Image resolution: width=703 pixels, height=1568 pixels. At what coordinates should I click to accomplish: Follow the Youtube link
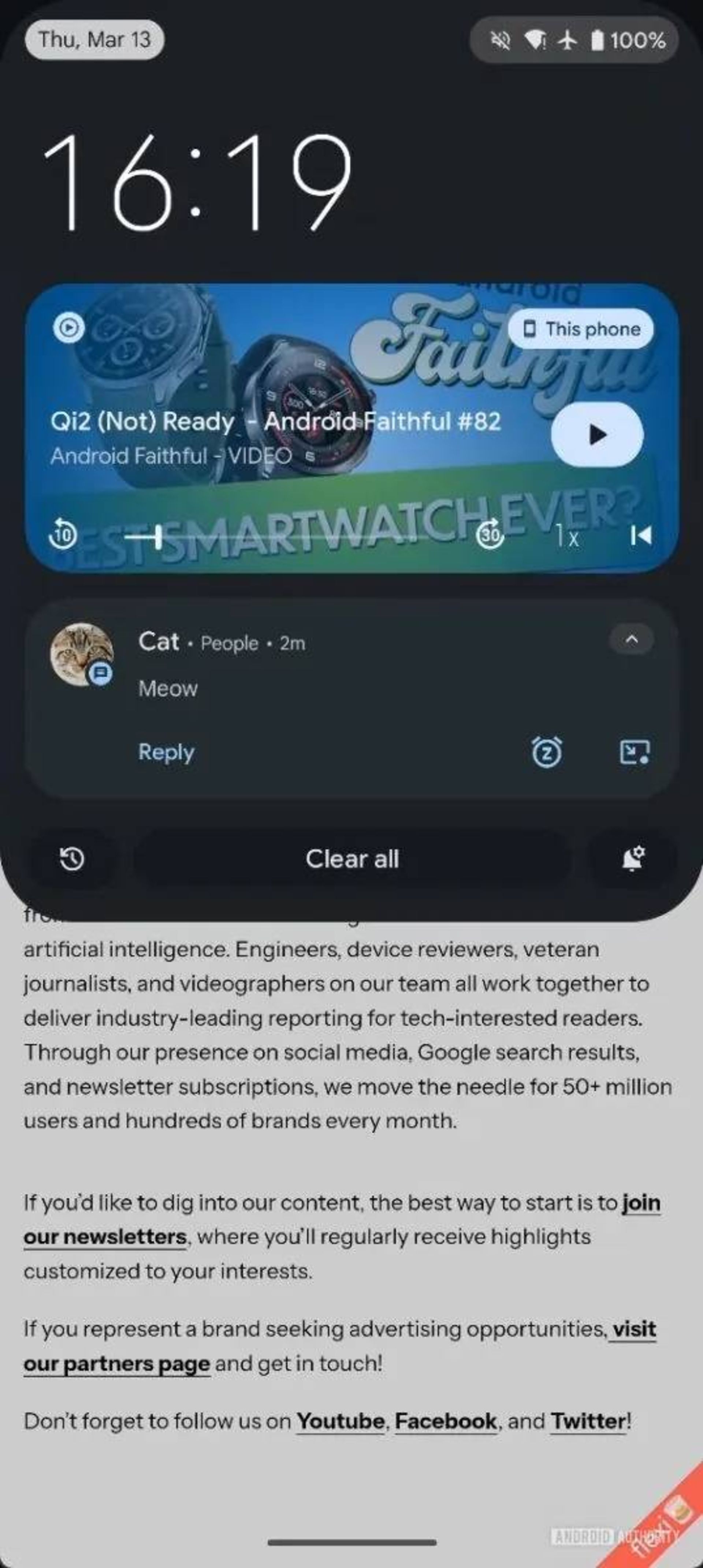click(340, 1421)
